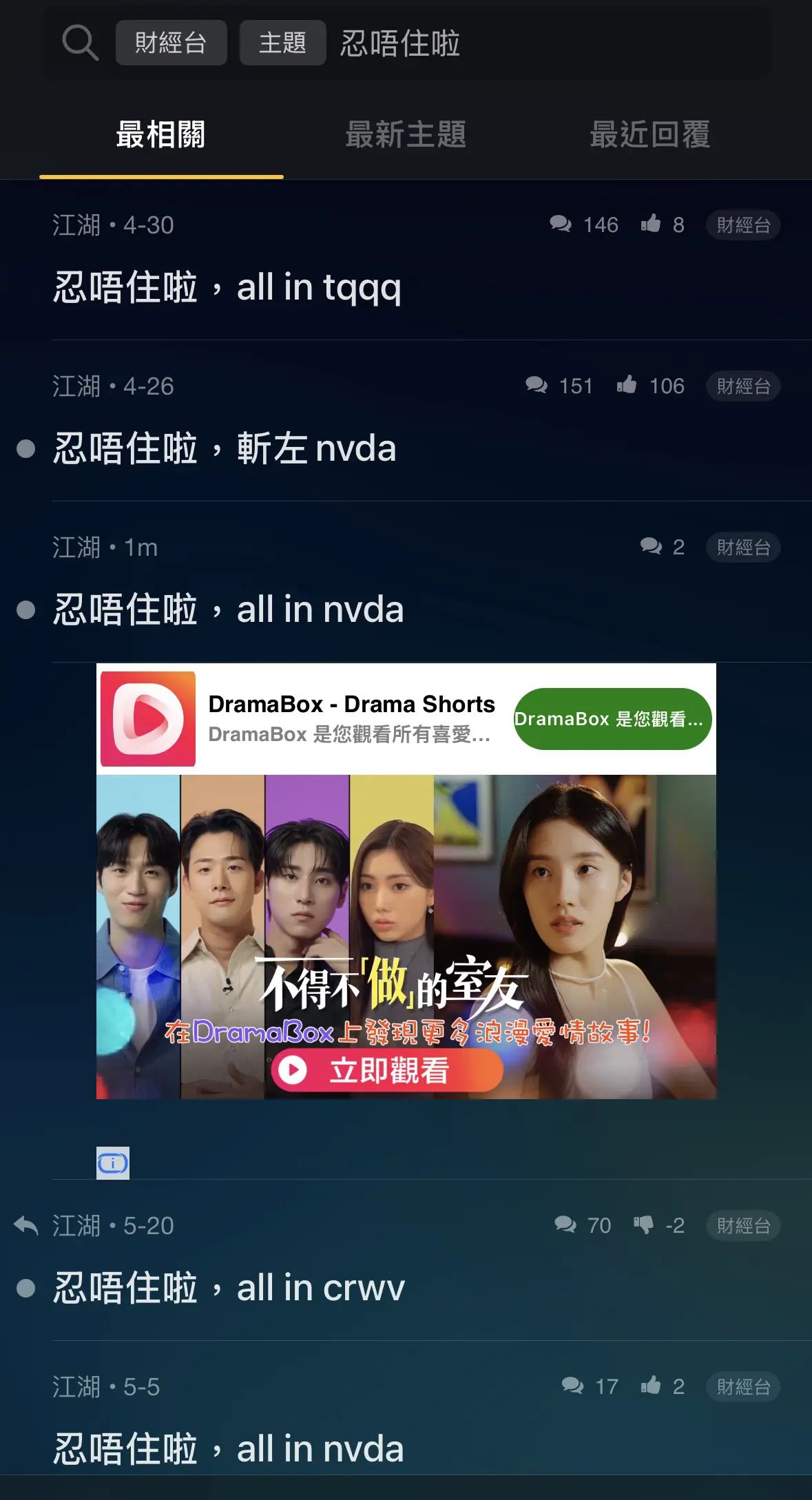The width and height of the screenshot is (812, 1500).
Task: Toggle the unread dot on the crwv thread
Action: pos(25,1287)
